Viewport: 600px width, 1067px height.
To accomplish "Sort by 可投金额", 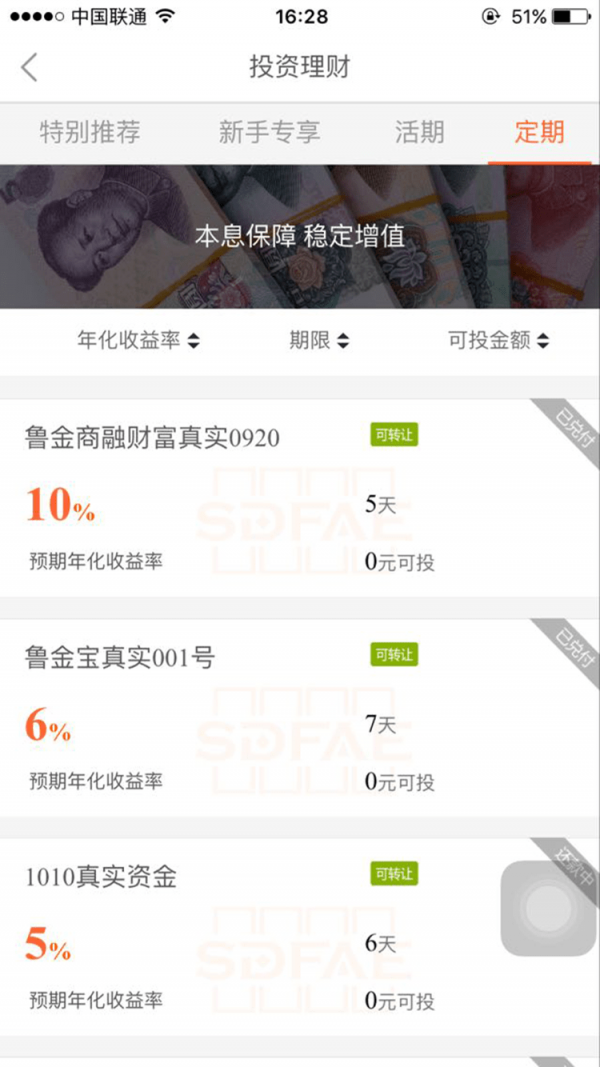I will (x=498, y=340).
